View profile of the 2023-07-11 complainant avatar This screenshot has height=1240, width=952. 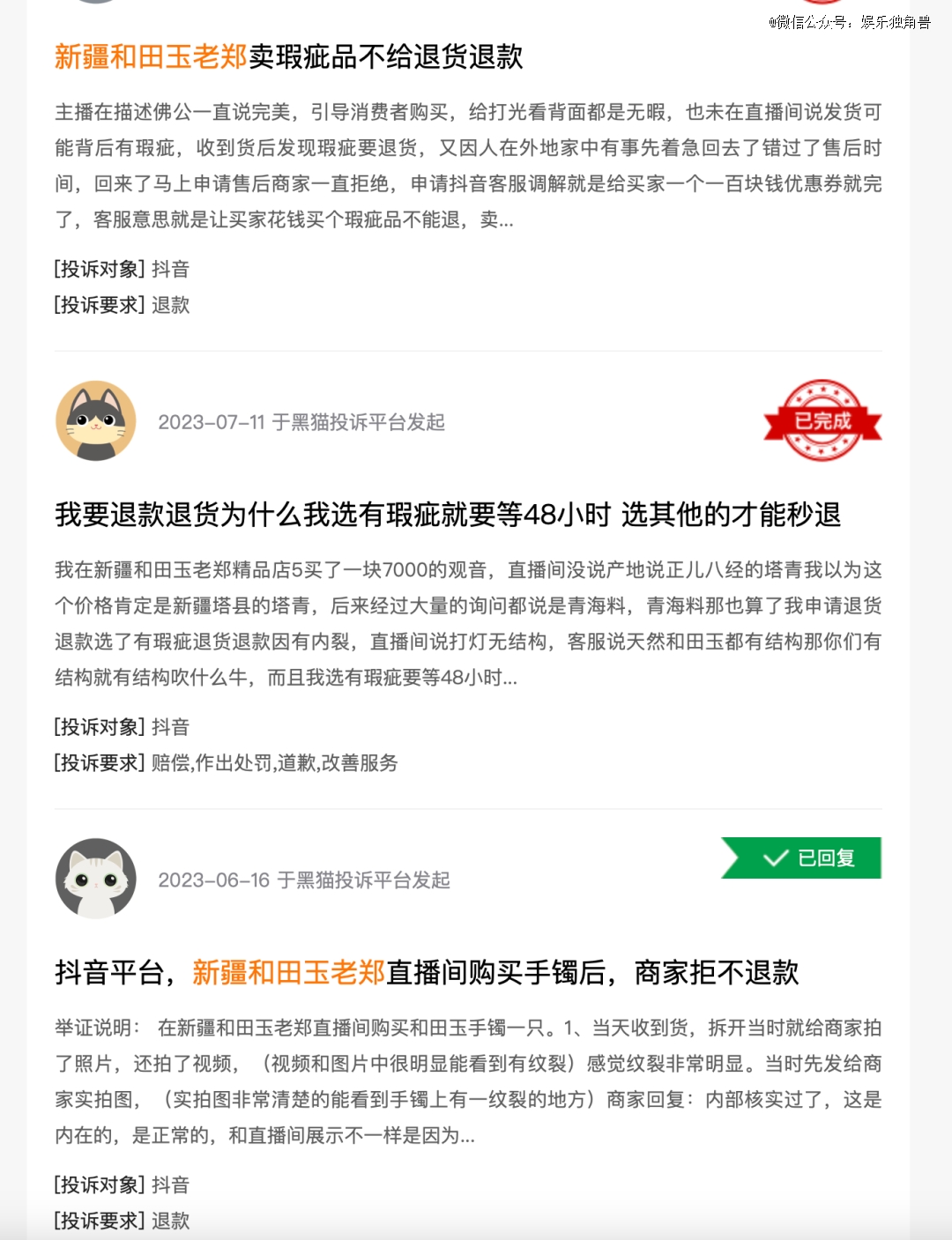click(x=96, y=421)
